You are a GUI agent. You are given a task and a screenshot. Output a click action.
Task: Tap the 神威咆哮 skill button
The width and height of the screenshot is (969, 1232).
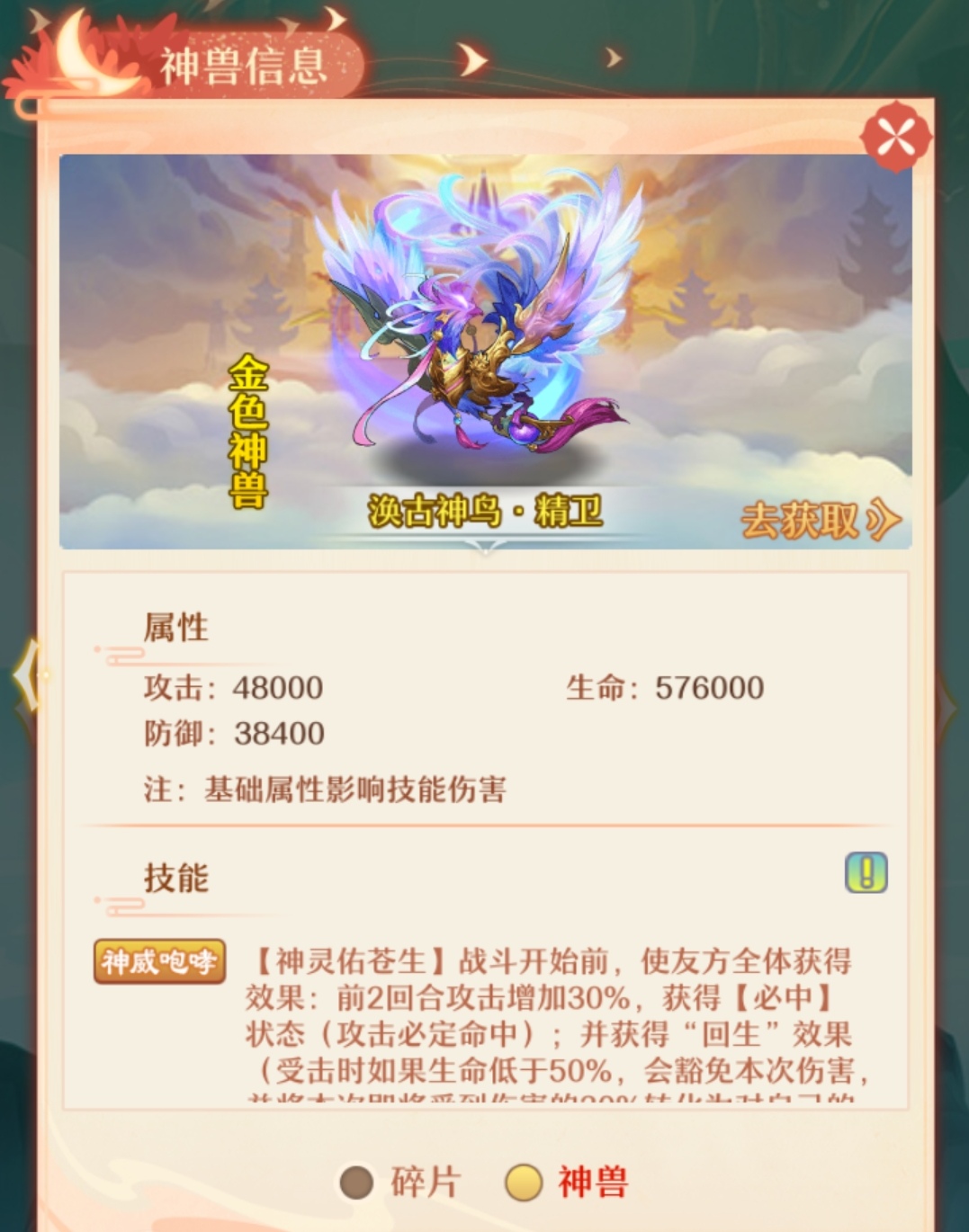click(159, 961)
